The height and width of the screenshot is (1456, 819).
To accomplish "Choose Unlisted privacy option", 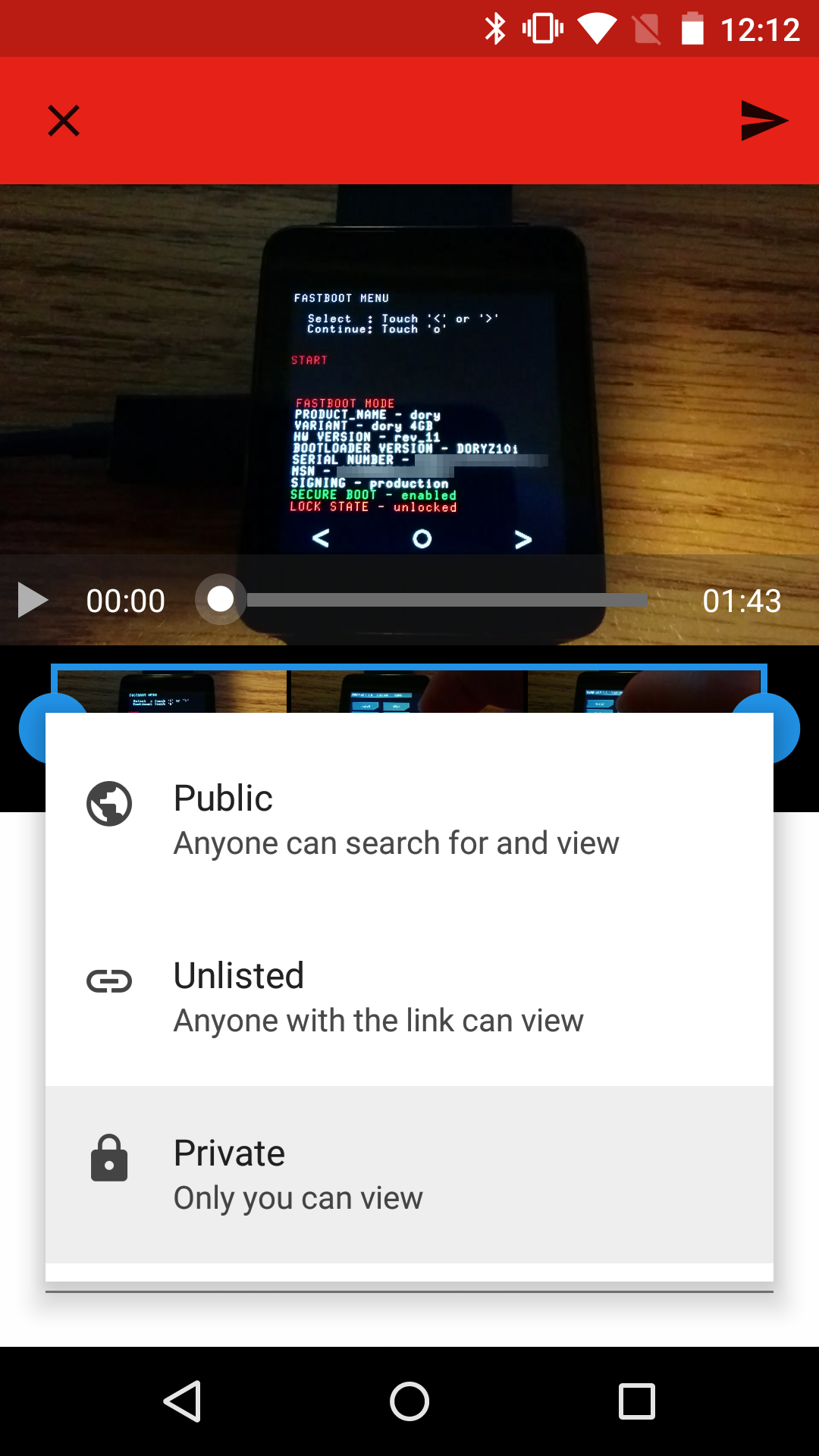I will [x=409, y=997].
